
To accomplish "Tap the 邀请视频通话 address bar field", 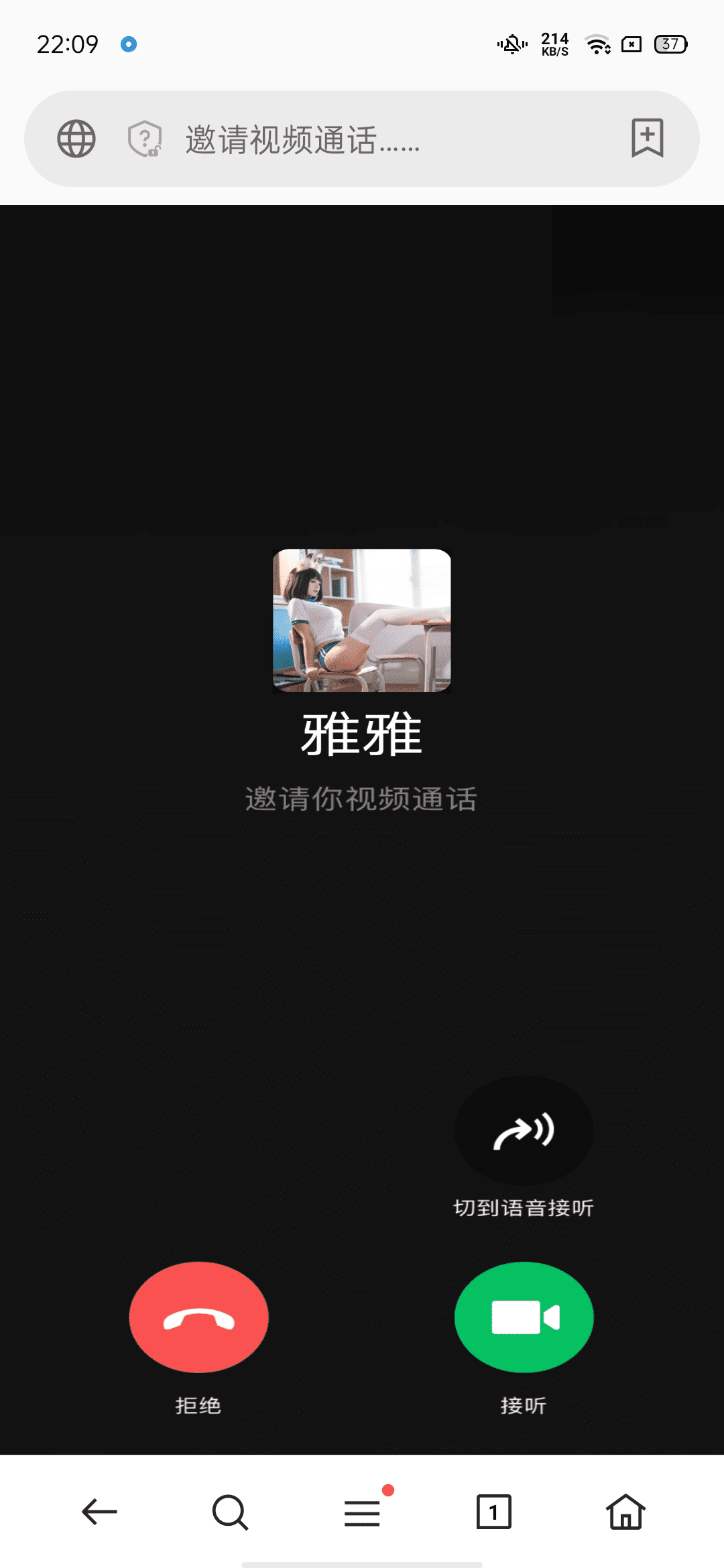I will pos(362,139).
